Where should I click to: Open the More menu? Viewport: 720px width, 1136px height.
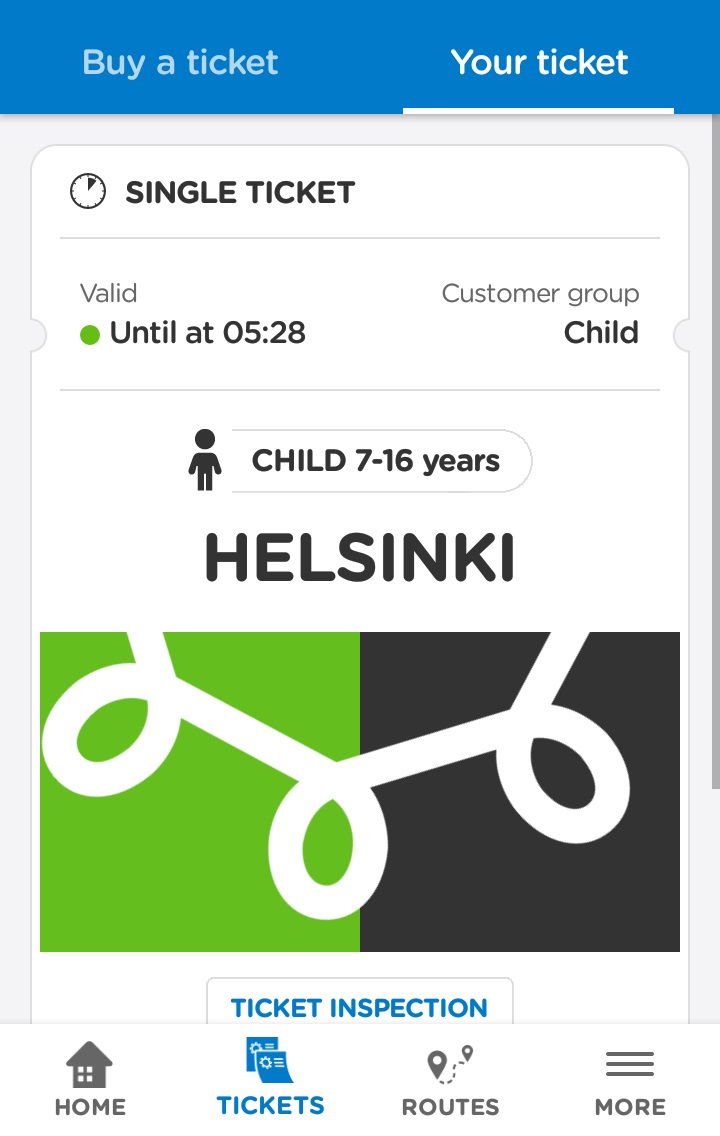pyautogui.click(x=630, y=1078)
